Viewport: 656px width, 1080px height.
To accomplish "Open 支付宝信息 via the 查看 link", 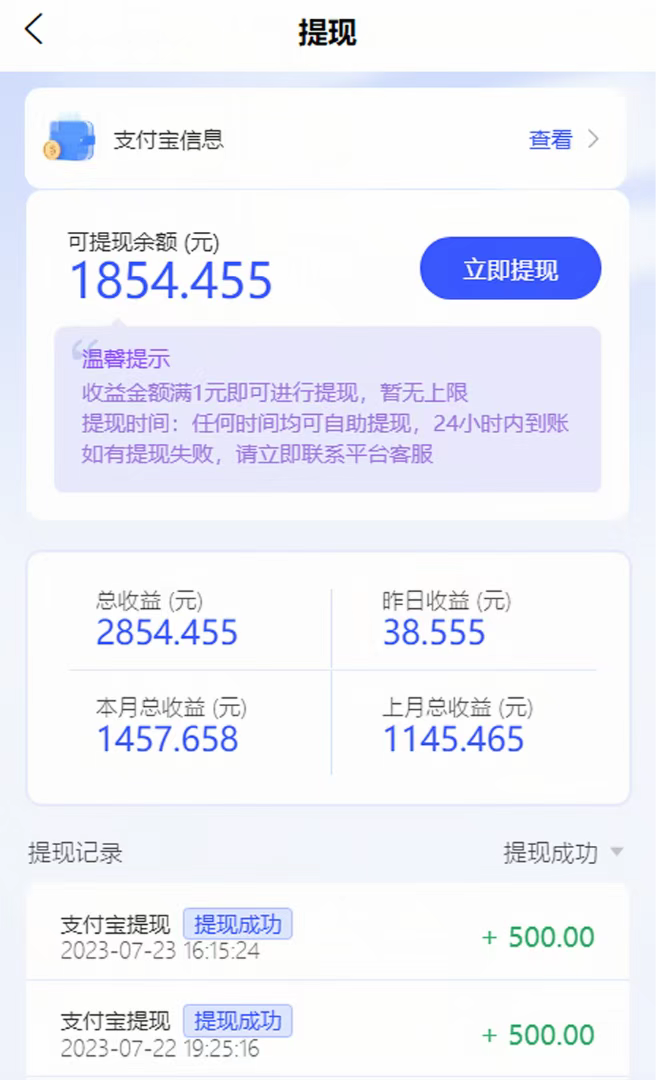I will [x=563, y=140].
